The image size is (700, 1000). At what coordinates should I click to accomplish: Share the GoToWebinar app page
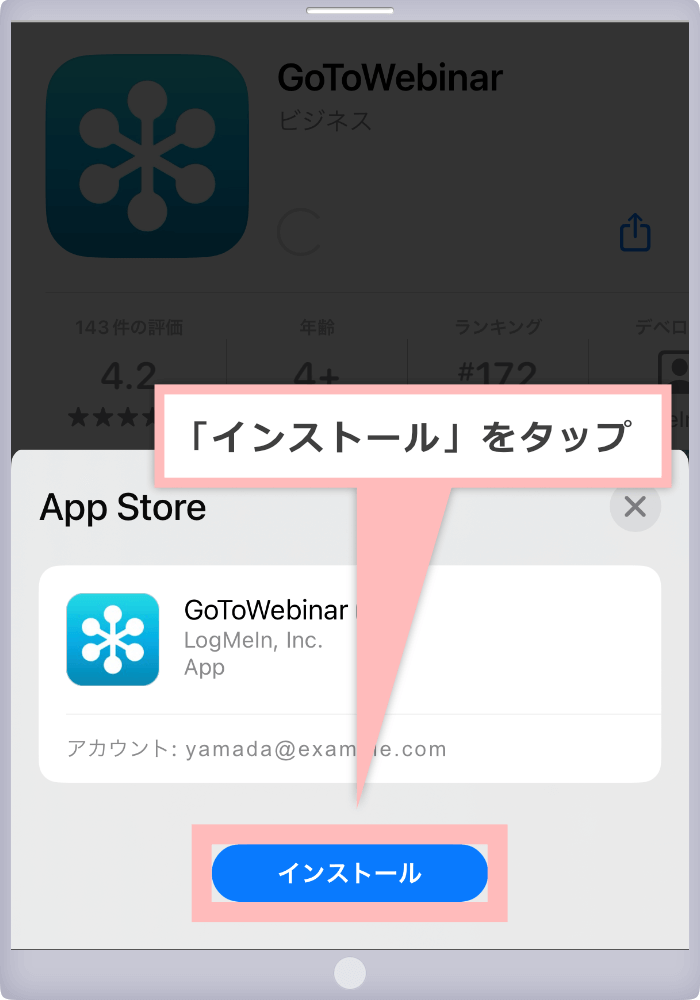pos(635,234)
